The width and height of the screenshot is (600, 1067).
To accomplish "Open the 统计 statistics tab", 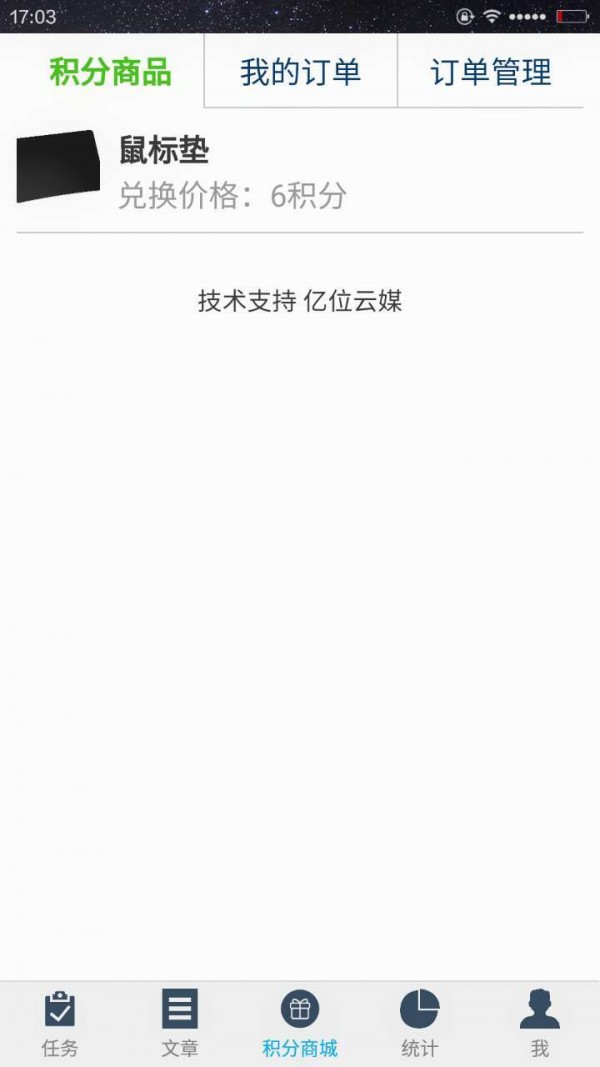I will tap(420, 1023).
